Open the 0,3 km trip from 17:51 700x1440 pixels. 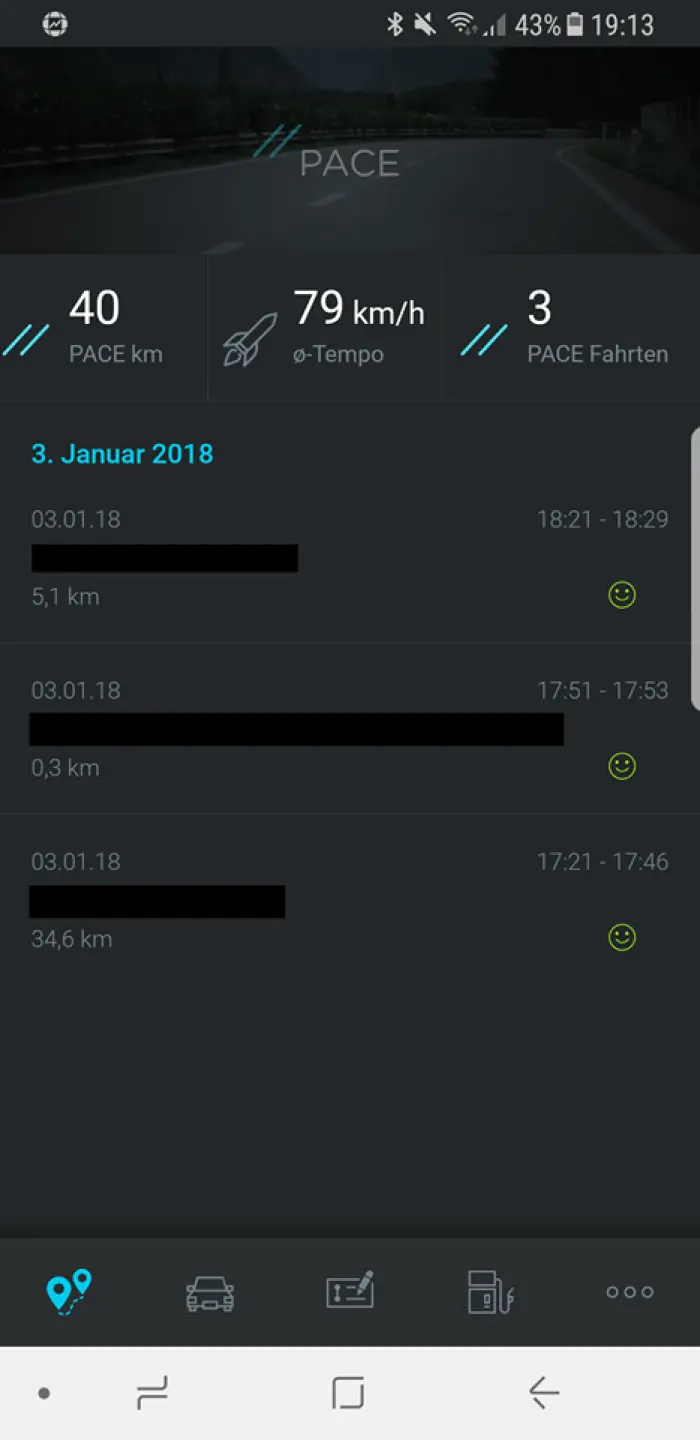[x=350, y=729]
